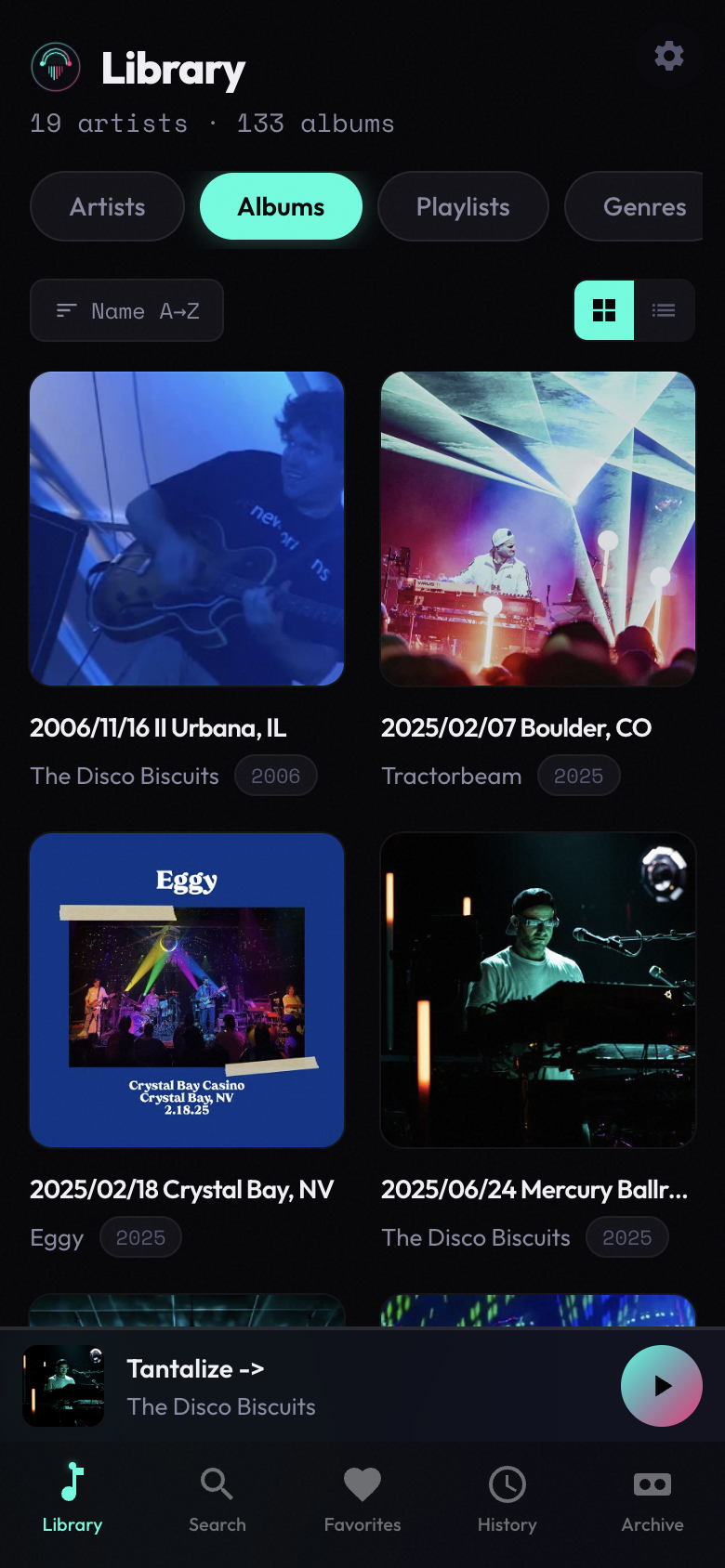The height and width of the screenshot is (1568, 725).
Task: Open Favorites in bottom navigation
Action: click(x=362, y=1497)
